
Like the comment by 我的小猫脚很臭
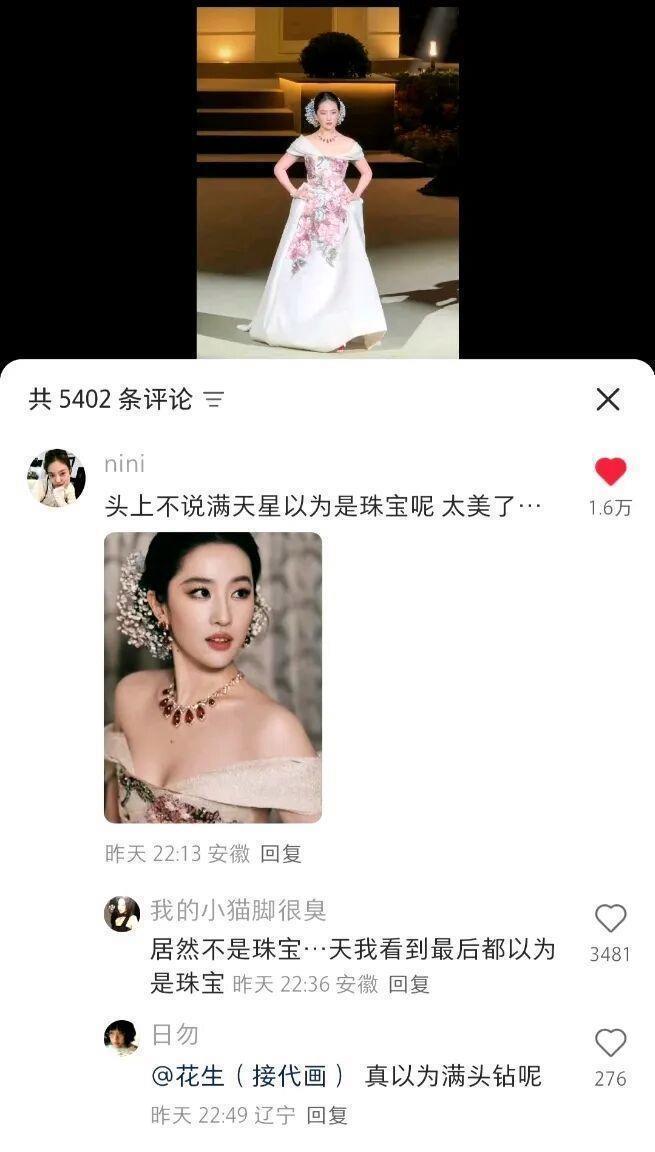(610, 918)
